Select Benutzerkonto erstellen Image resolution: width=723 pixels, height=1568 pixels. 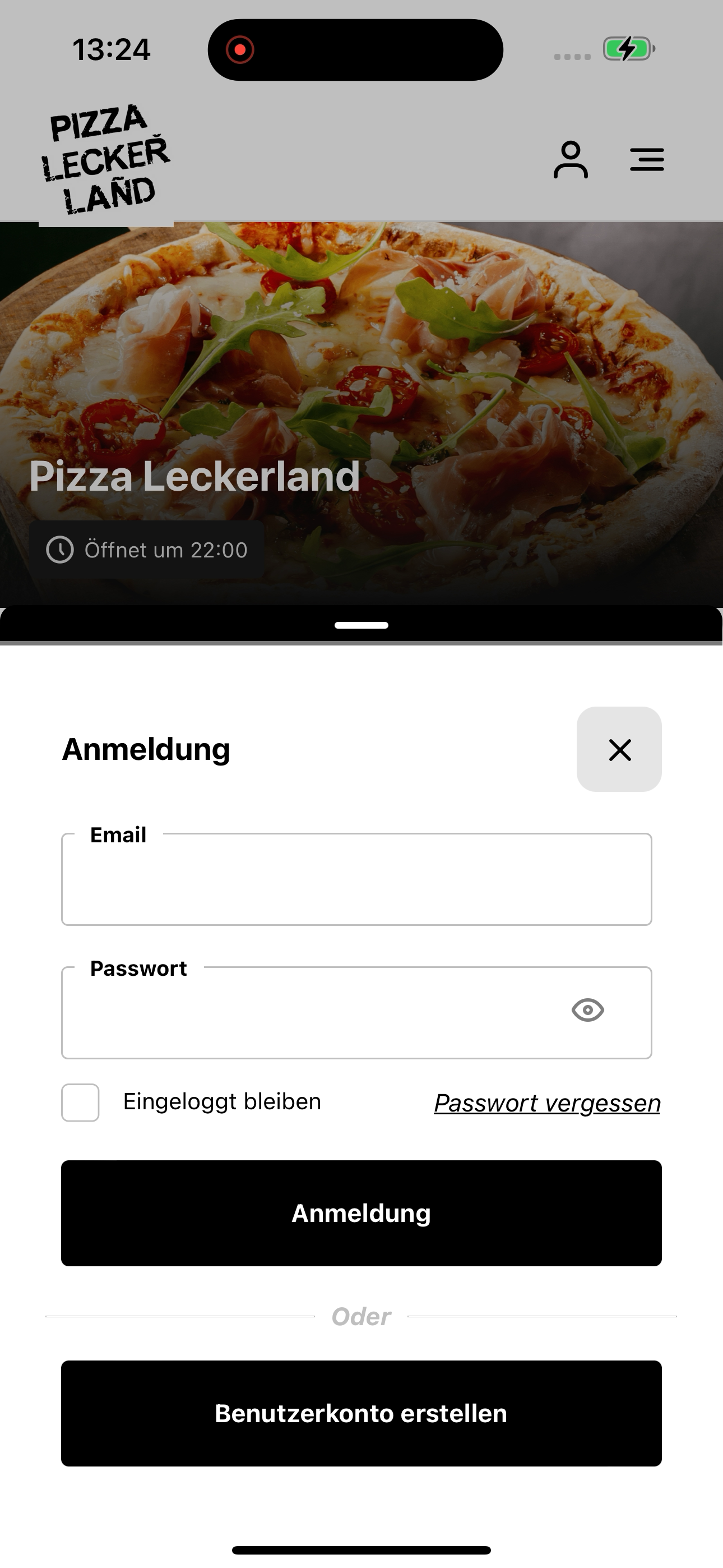[361, 1413]
